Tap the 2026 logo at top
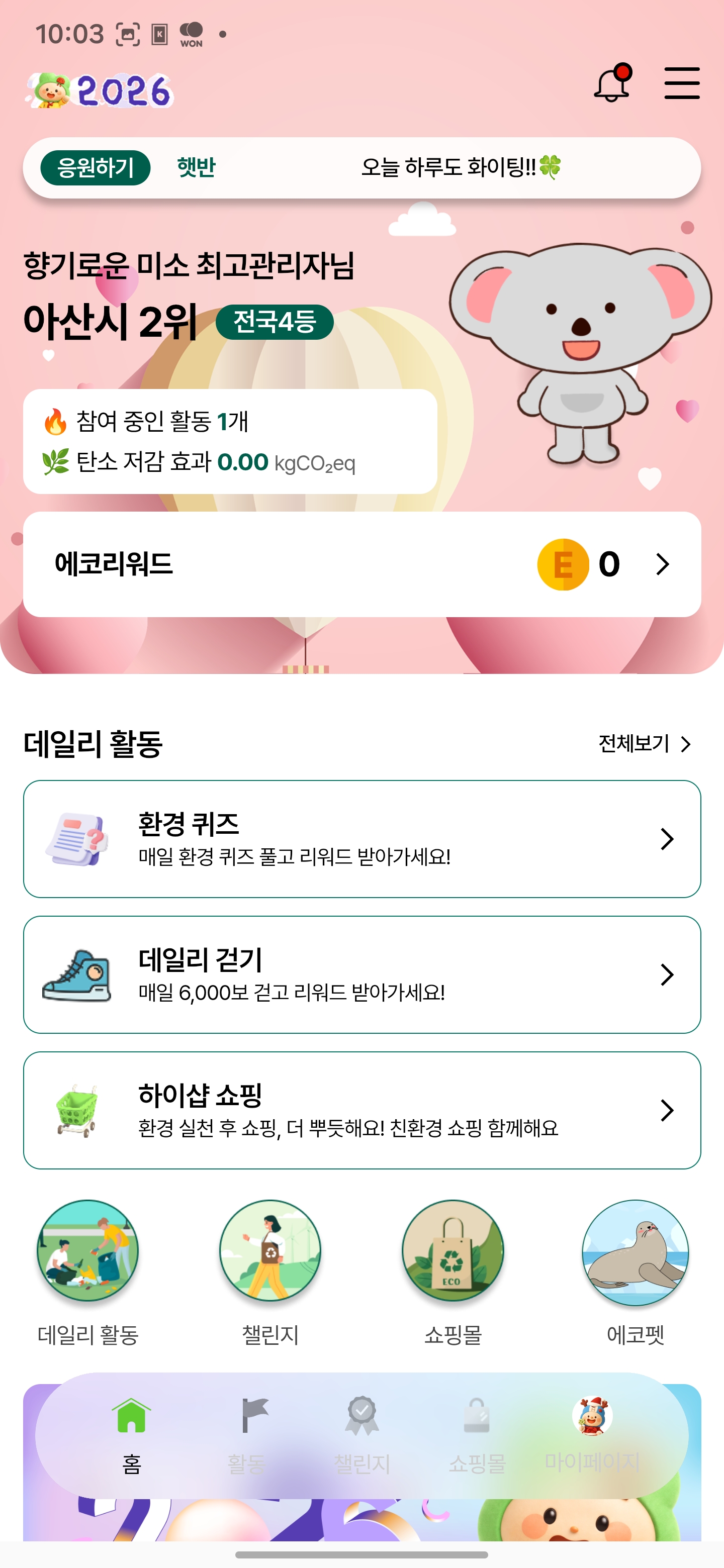 point(101,90)
